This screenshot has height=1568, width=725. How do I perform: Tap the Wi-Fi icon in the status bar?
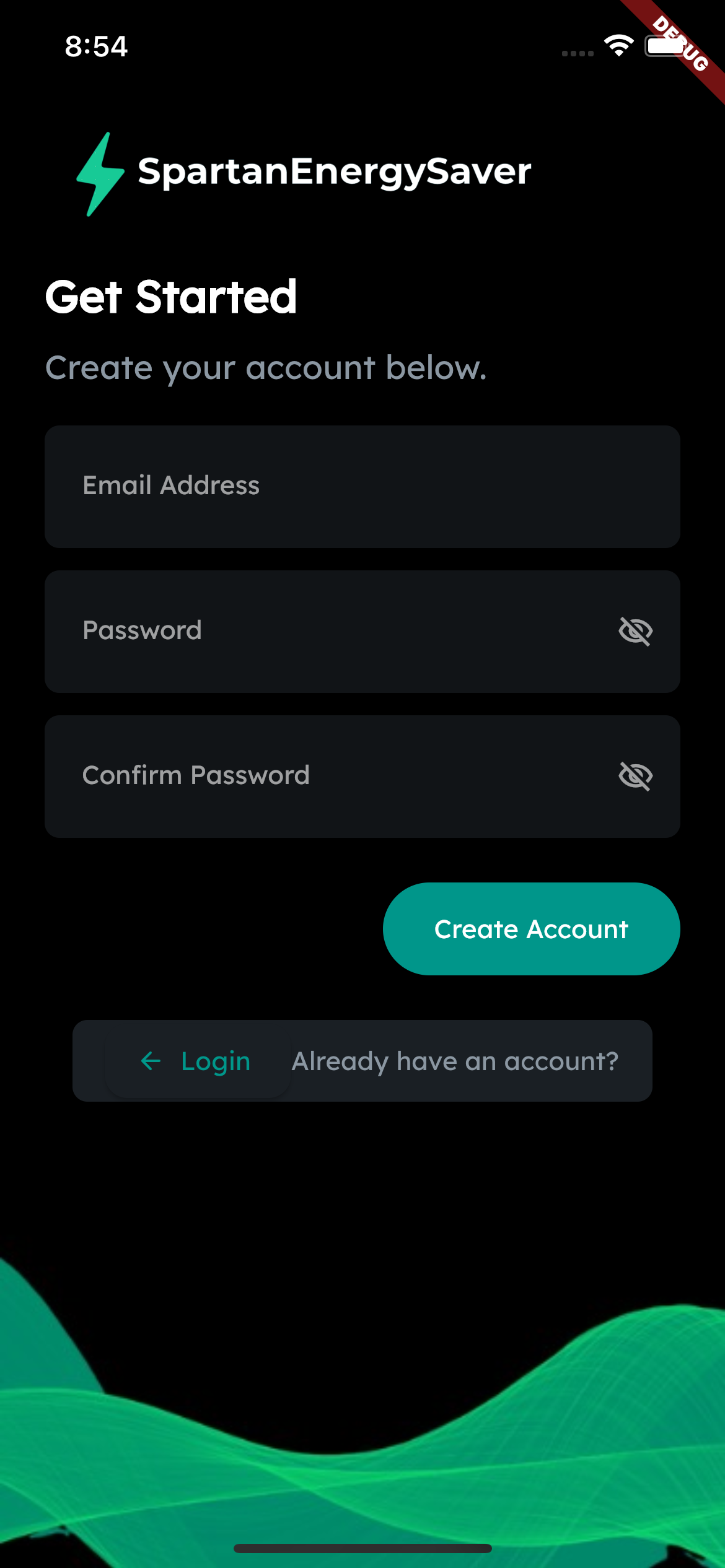click(x=618, y=45)
